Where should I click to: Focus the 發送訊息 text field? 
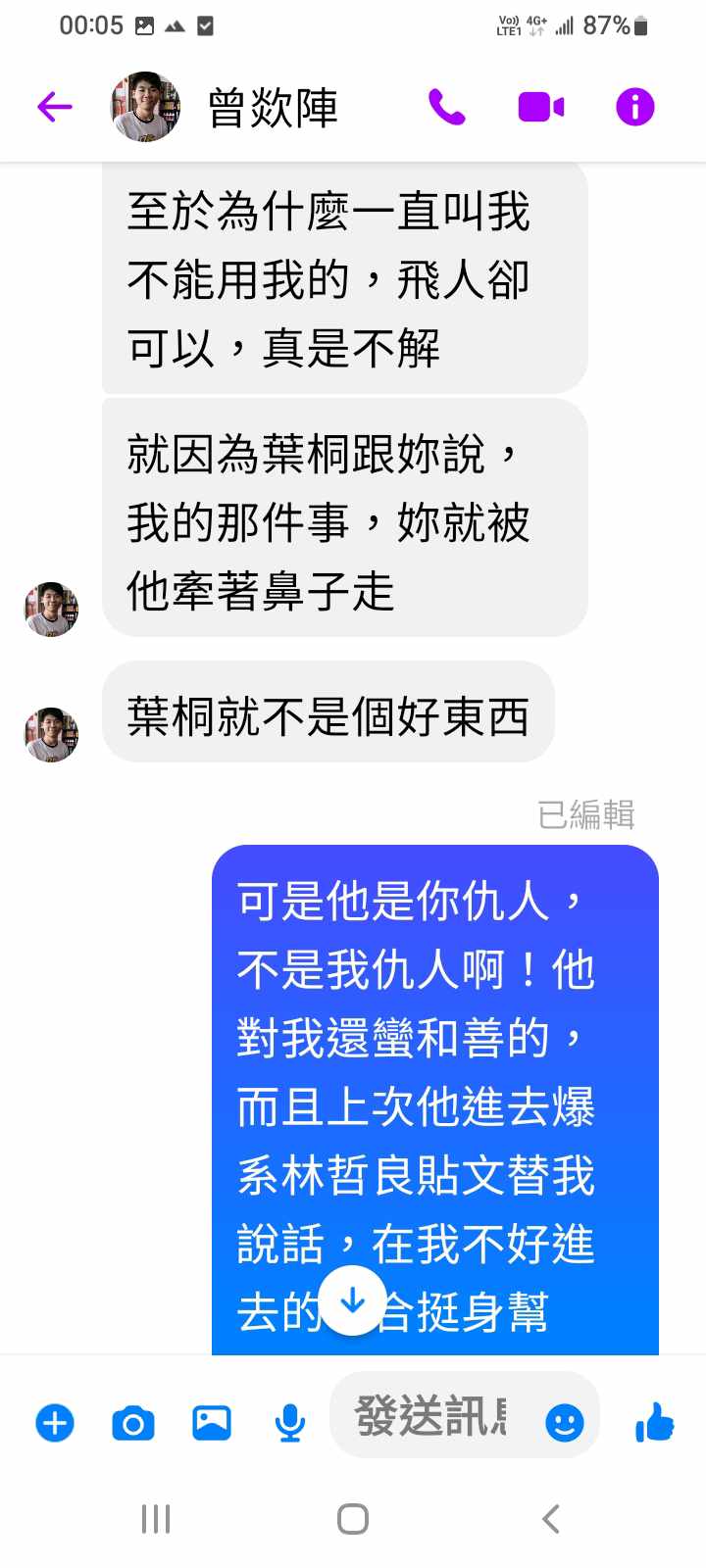click(431, 1416)
